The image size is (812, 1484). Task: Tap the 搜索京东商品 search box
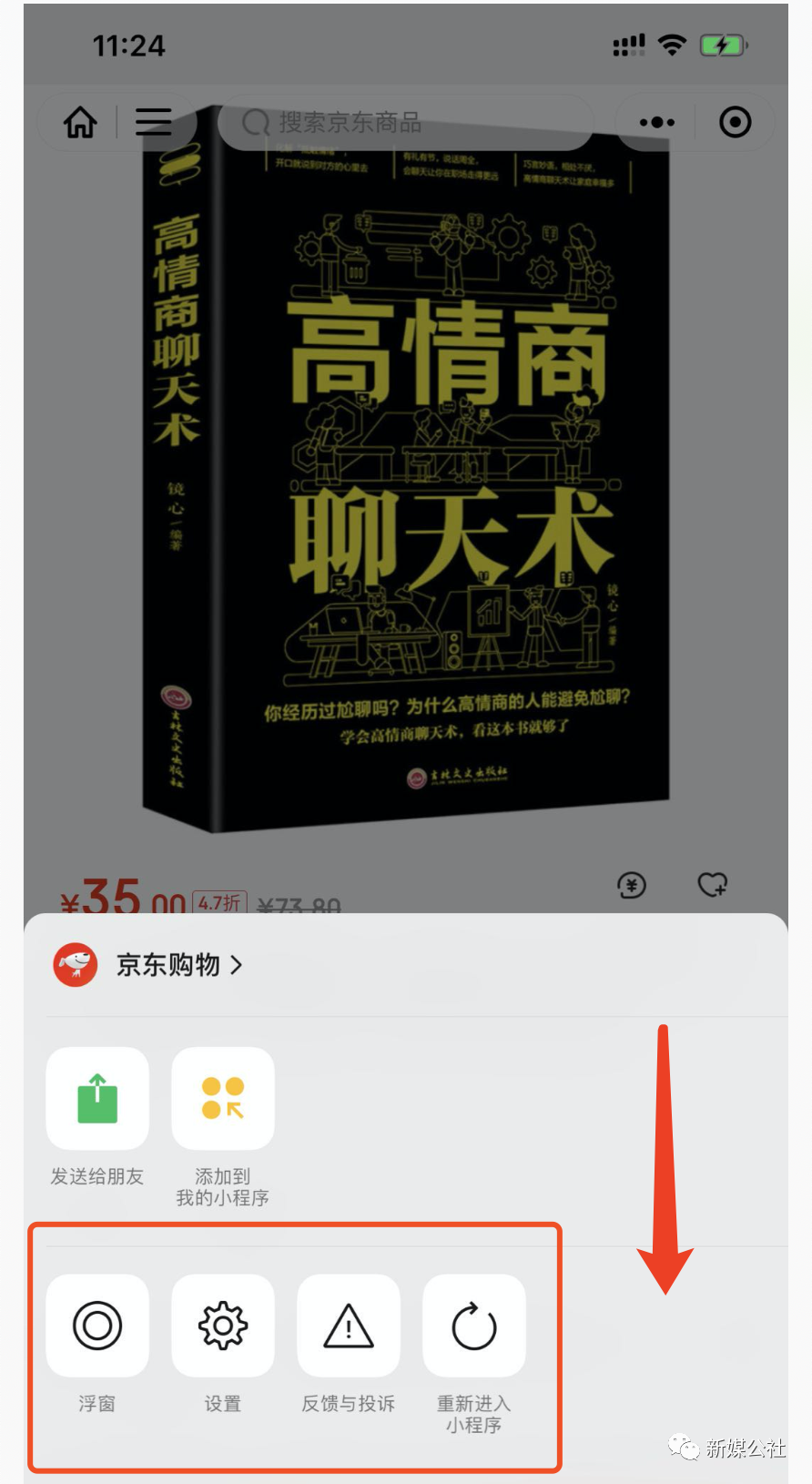click(x=405, y=122)
